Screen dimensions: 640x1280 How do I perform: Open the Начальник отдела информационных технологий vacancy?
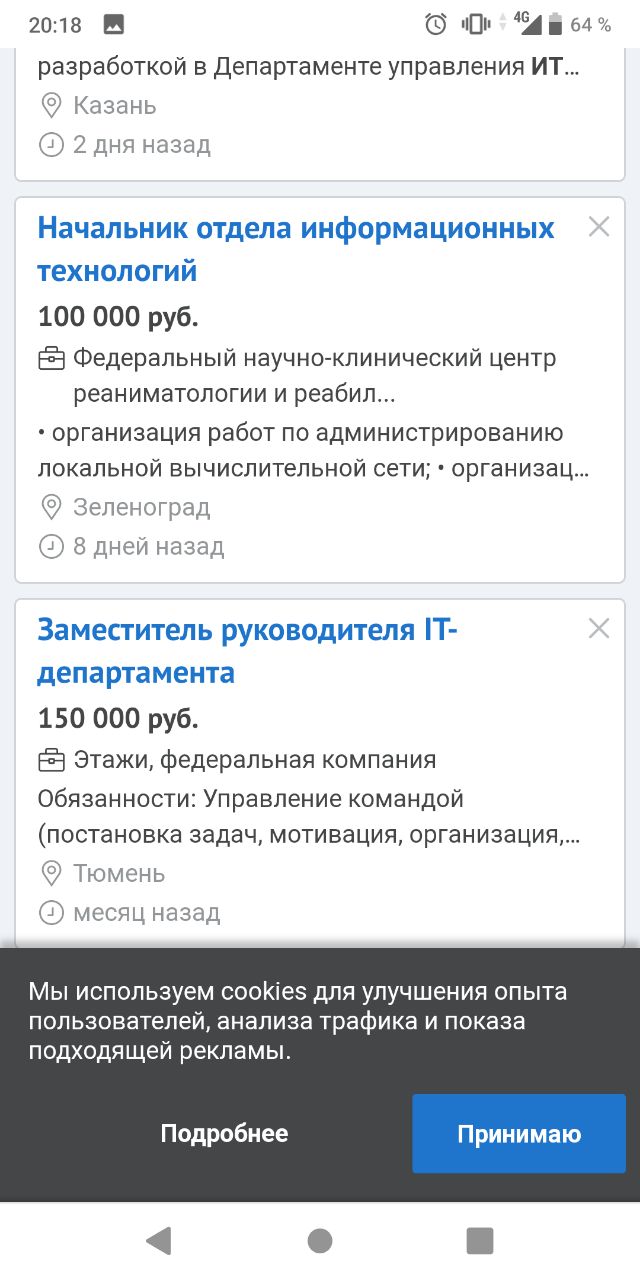point(296,249)
